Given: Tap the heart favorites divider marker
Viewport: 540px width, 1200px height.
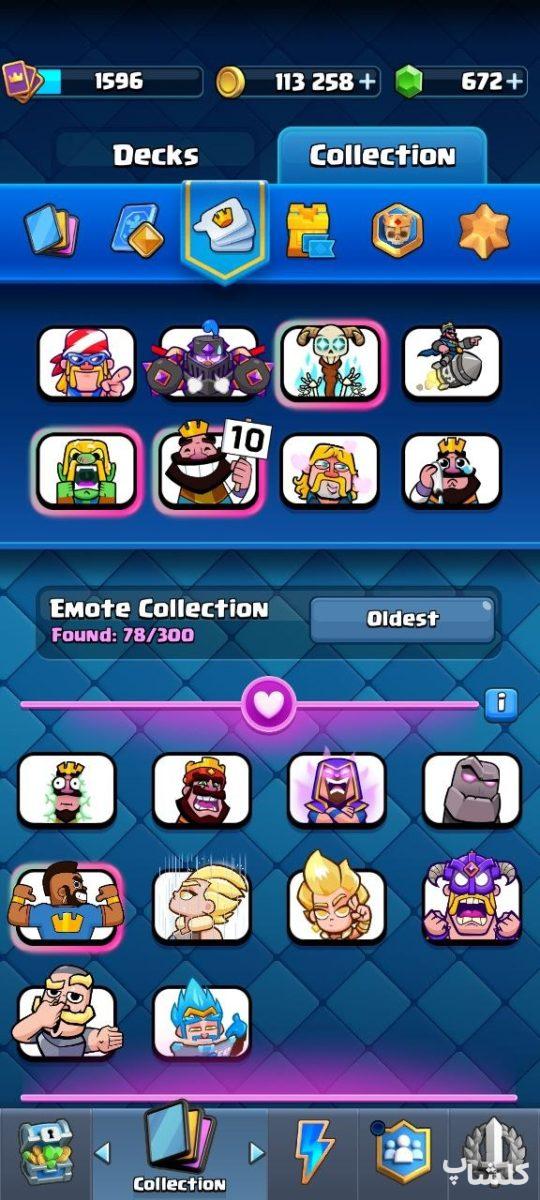Looking at the screenshot, I should pos(269,704).
